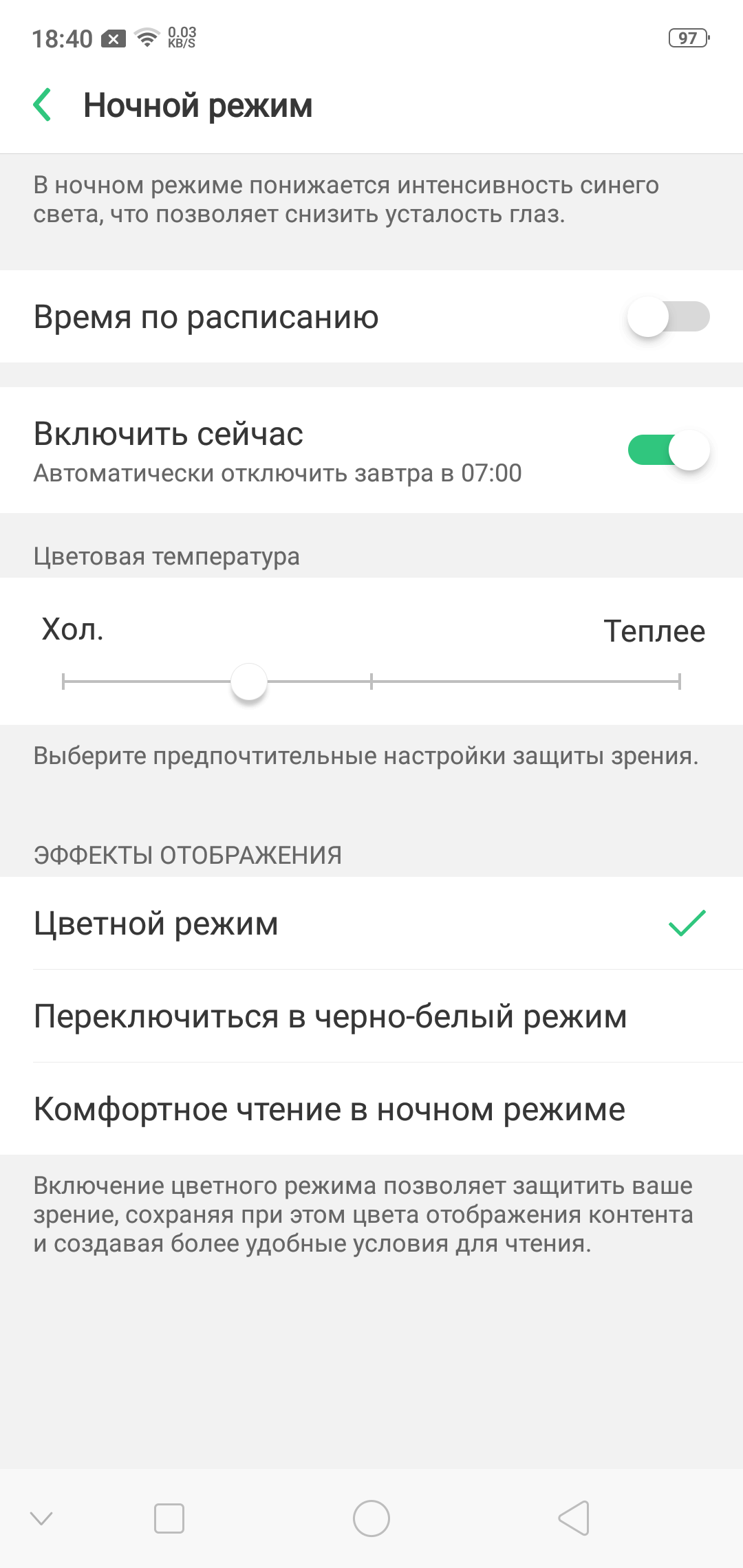Tap the system home button
Image resolution: width=743 pixels, height=1568 pixels.
pyautogui.click(x=371, y=1518)
